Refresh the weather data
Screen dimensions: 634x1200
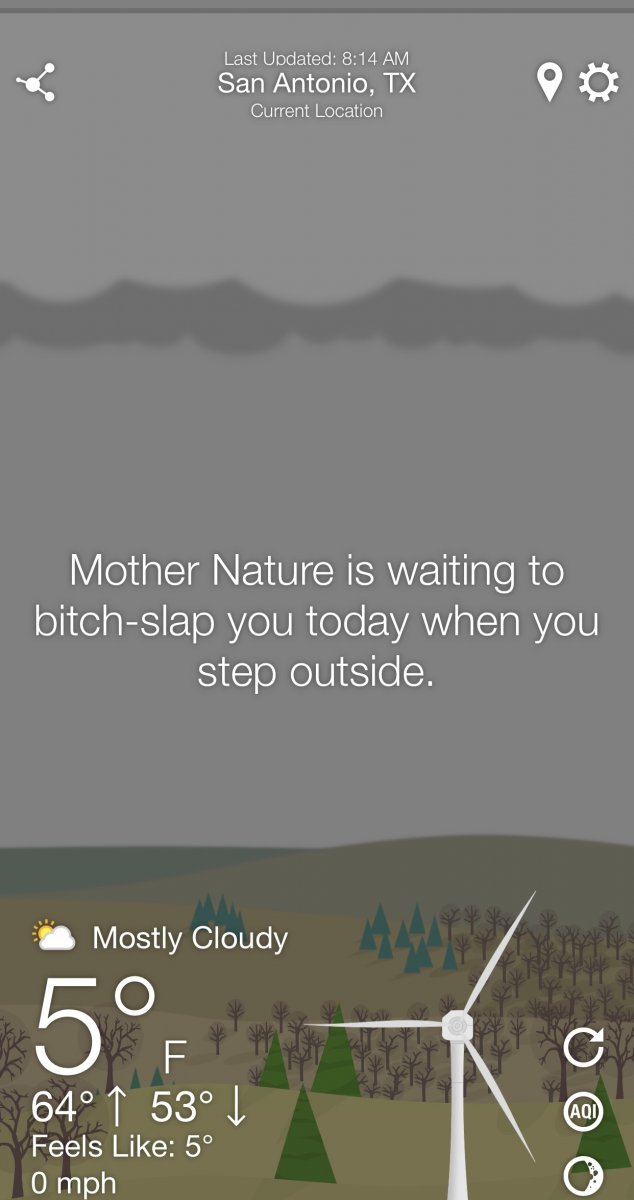pyautogui.click(x=583, y=1047)
